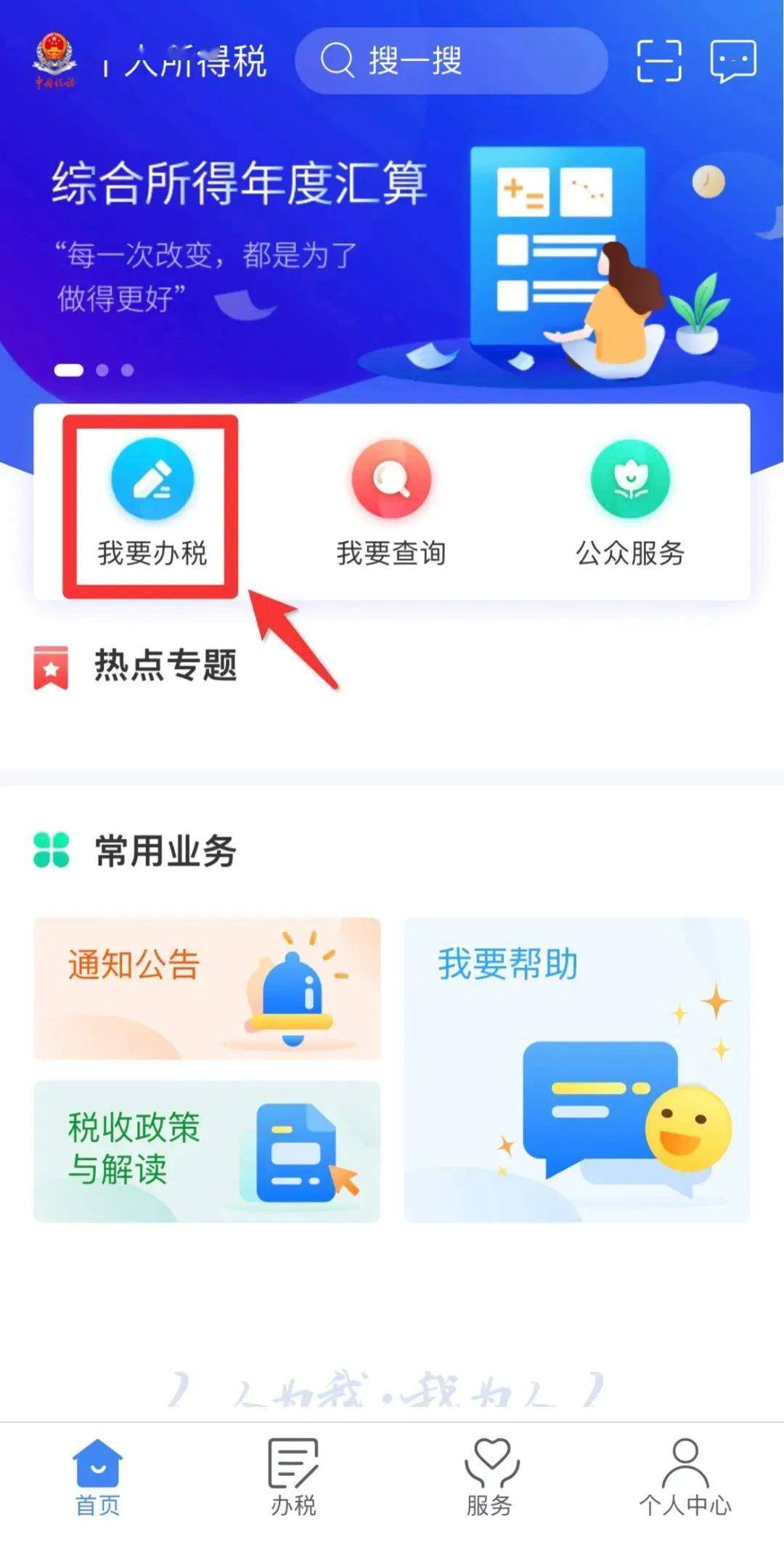This screenshot has height=1553, width=784.
Task: Open the 我要帮助 card
Action: pyautogui.click(x=576, y=1069)
